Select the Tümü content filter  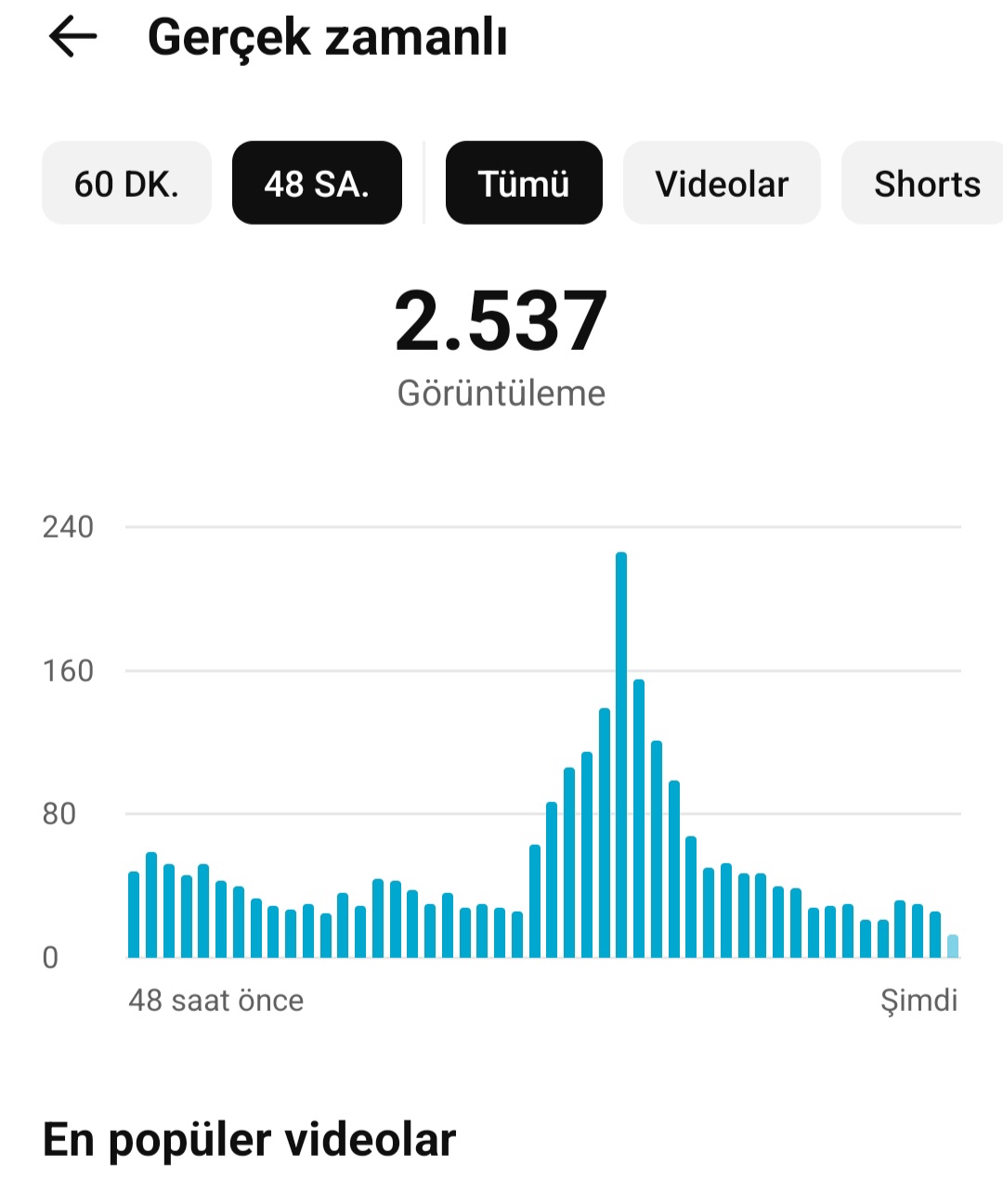(x=524, y=183)
